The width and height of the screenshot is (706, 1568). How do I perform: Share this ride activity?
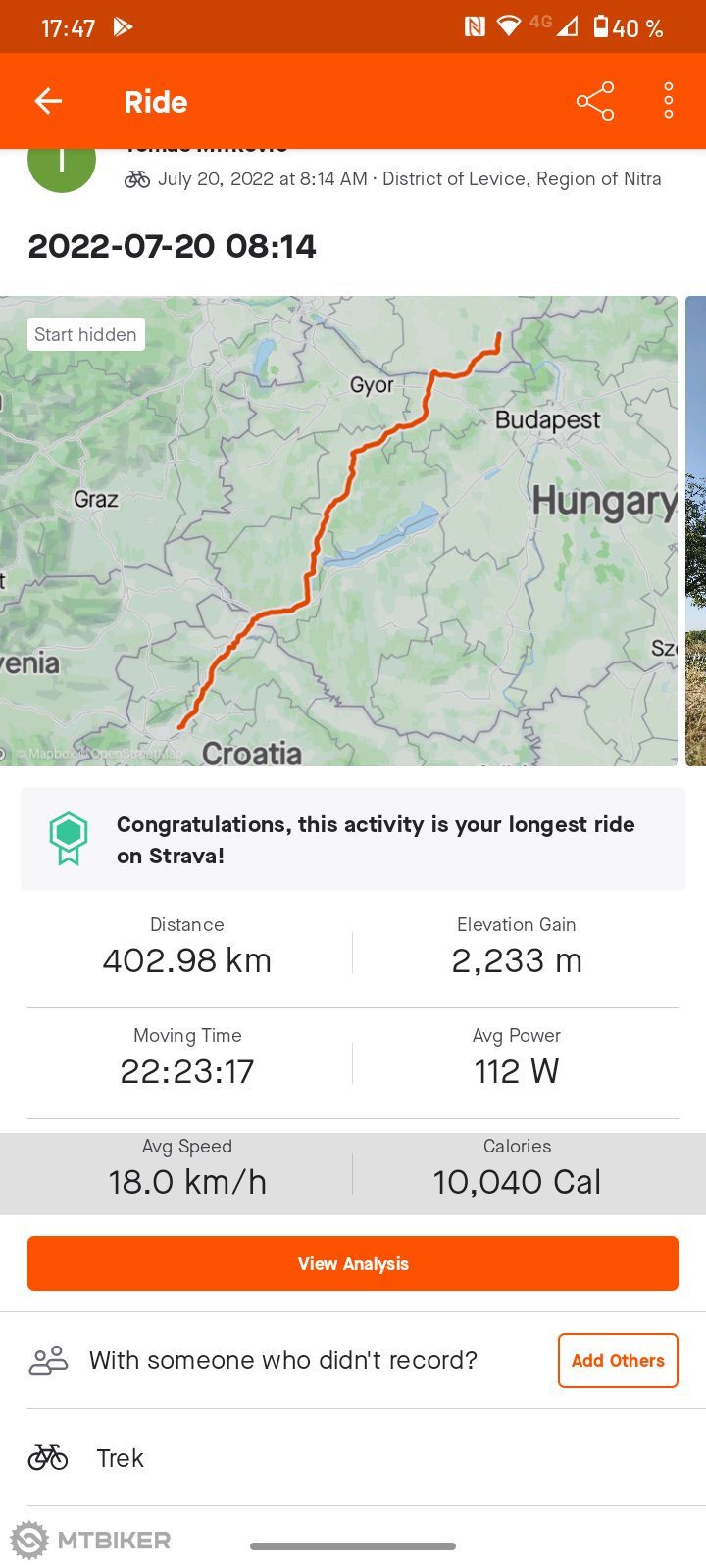(x=595, y=101)
